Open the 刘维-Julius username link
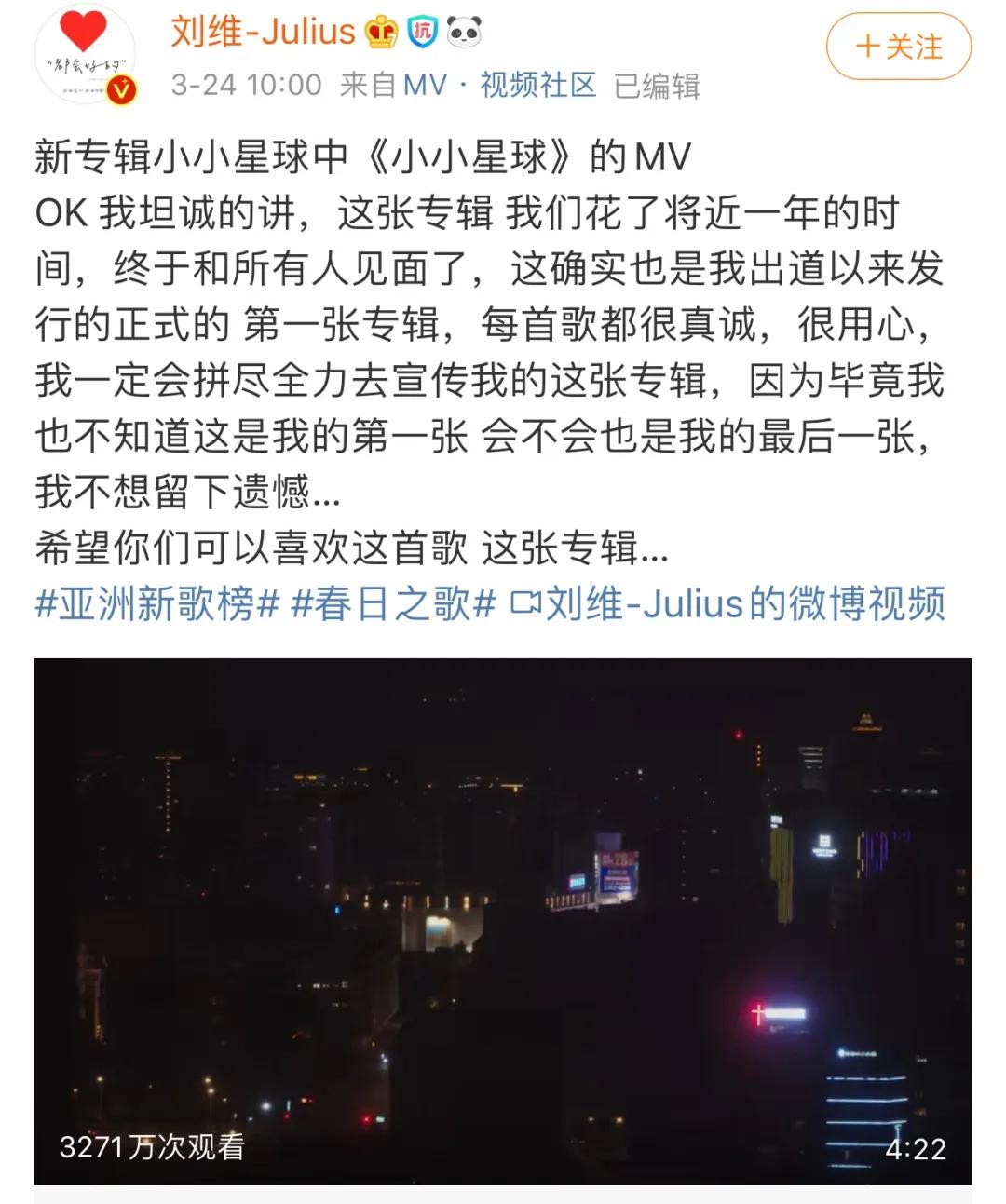Image resolution: width=1006 pixels, height=1204 pixels. [x=263, y=33]
